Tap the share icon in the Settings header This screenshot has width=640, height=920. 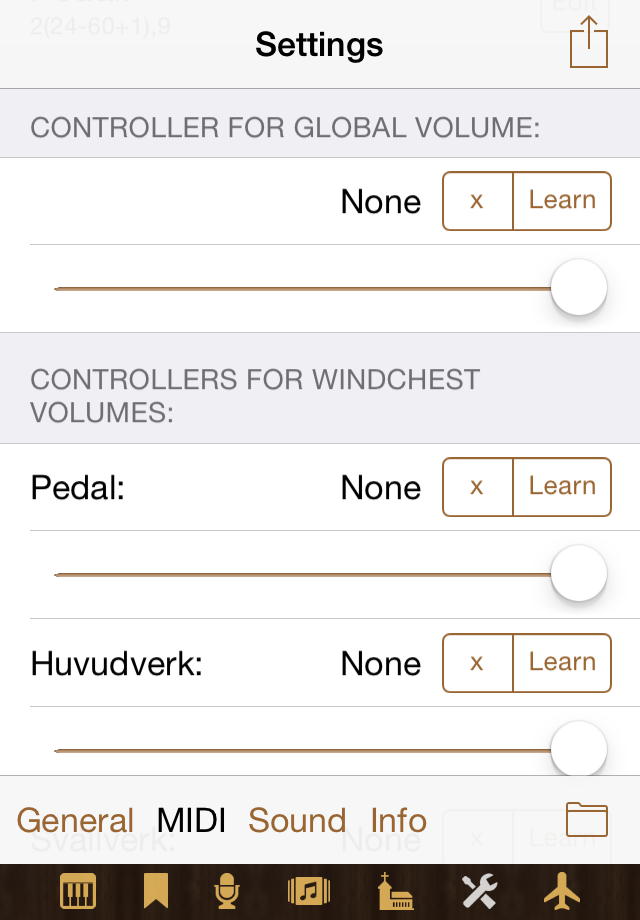point(588,43)
